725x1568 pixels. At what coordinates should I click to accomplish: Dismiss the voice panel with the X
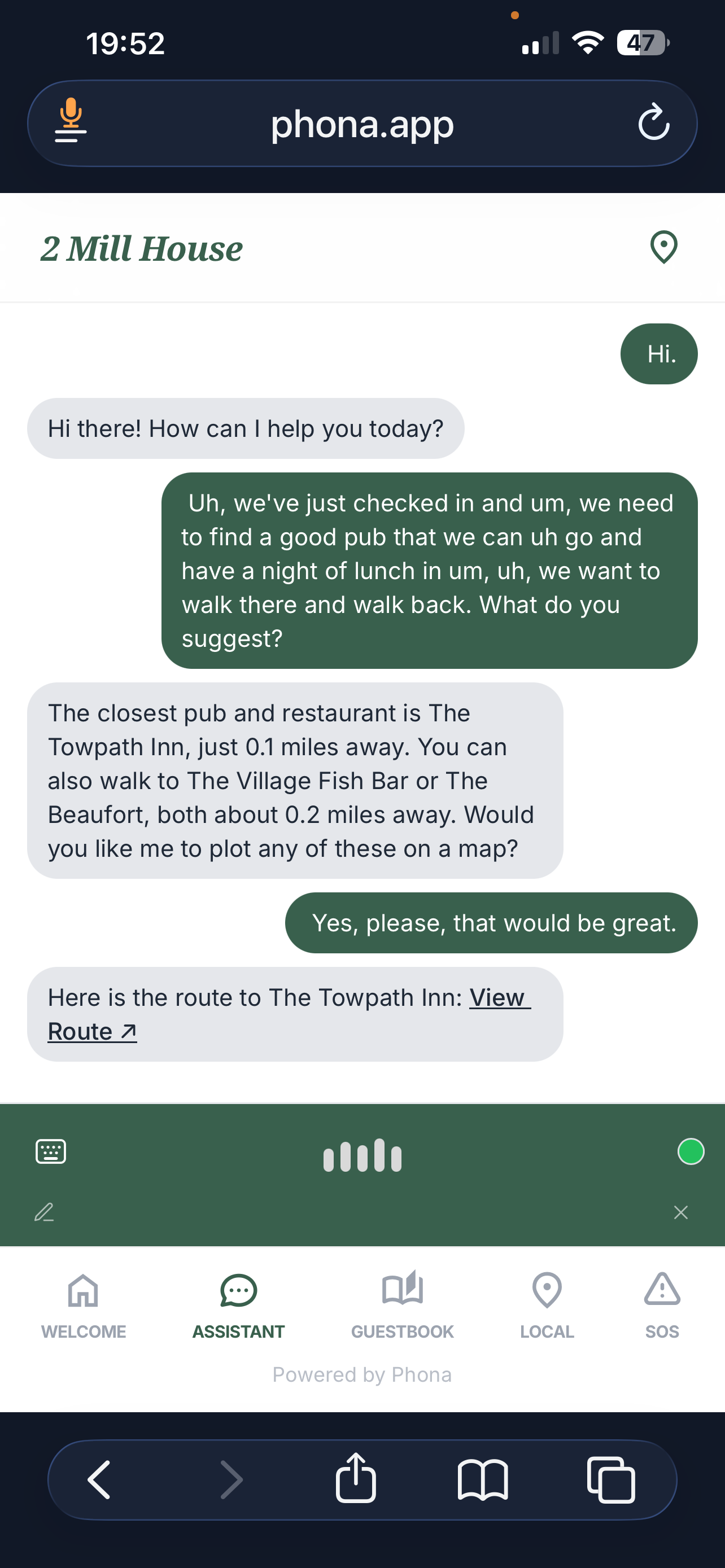[x=680, y=1211]
